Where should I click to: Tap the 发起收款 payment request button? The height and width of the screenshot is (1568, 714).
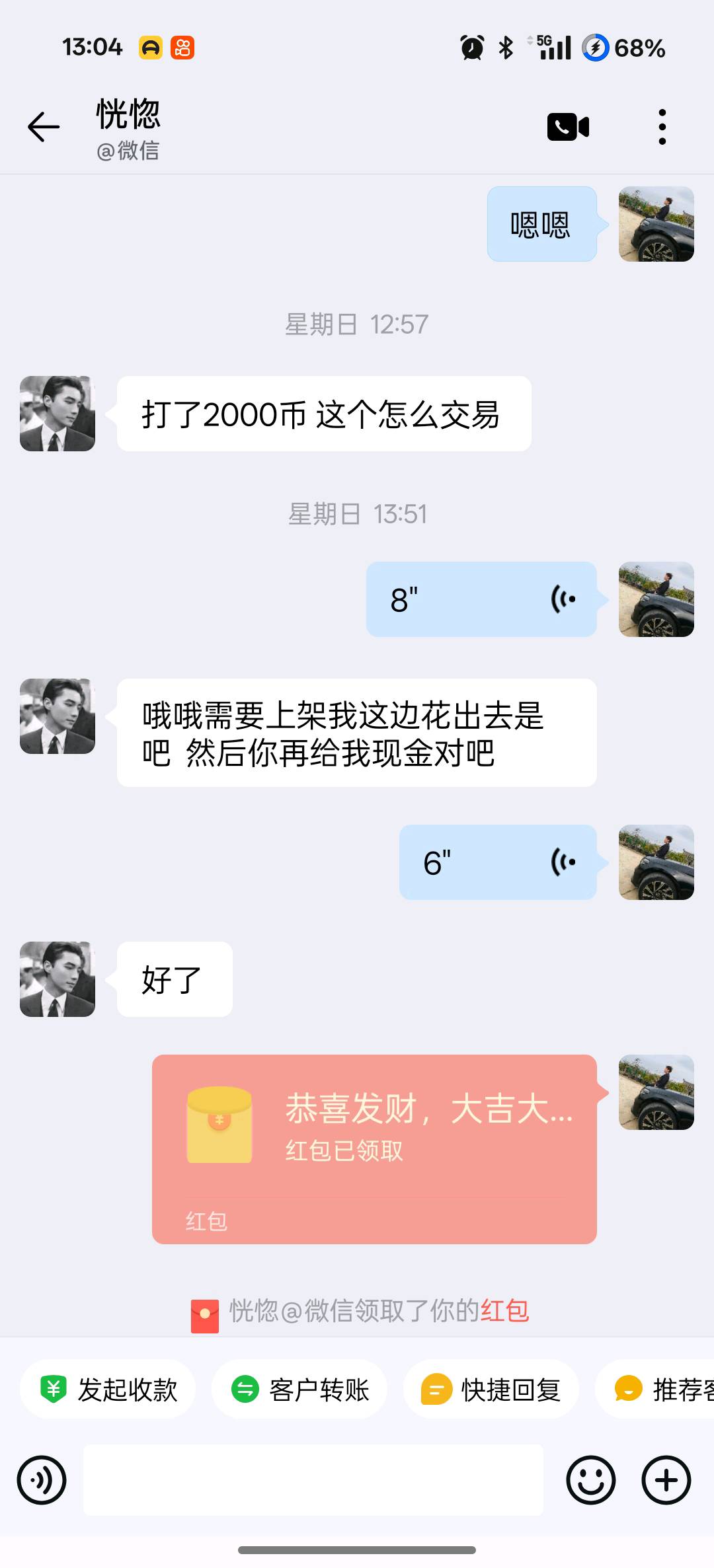(108, 1390)
